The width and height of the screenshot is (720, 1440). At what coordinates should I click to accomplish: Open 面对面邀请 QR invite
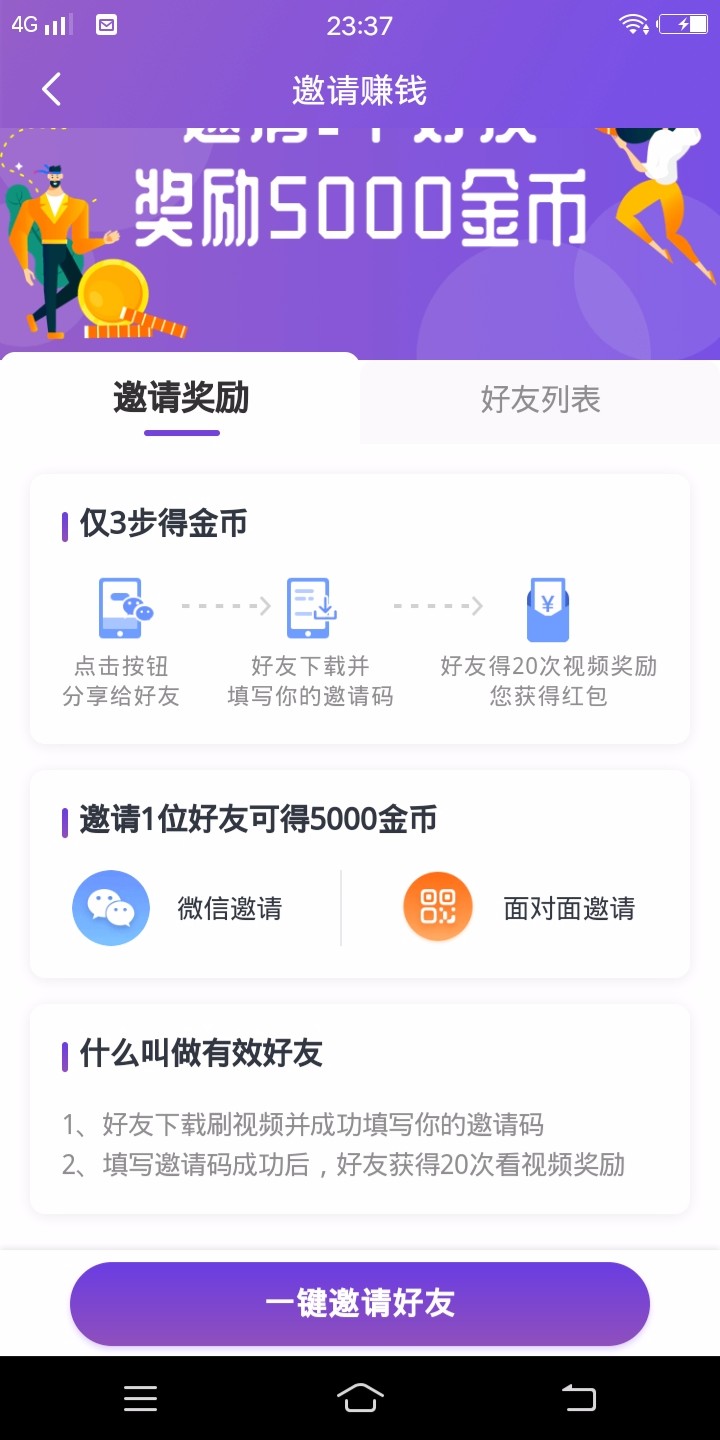[x=520, y=908]
